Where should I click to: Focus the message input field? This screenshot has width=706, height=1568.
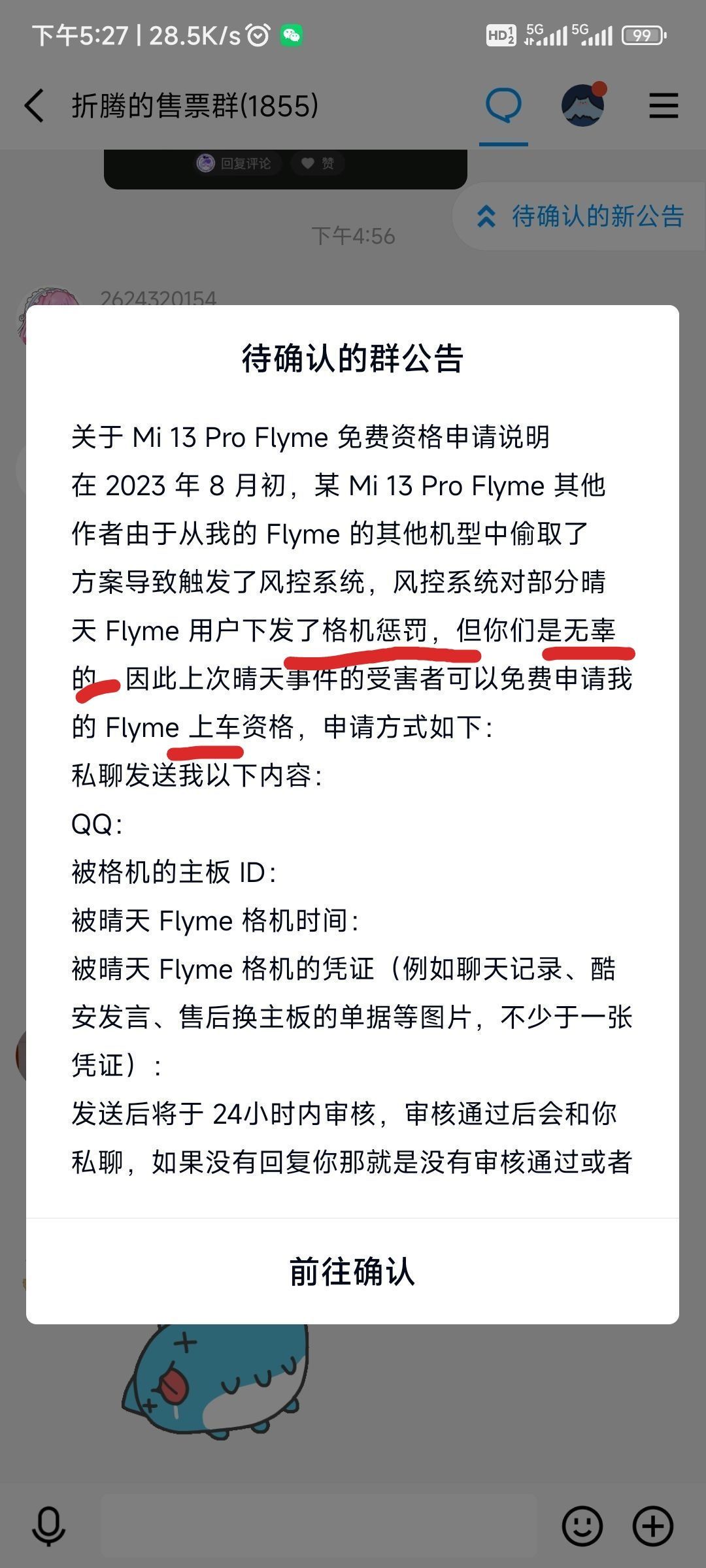point(319,1526)
